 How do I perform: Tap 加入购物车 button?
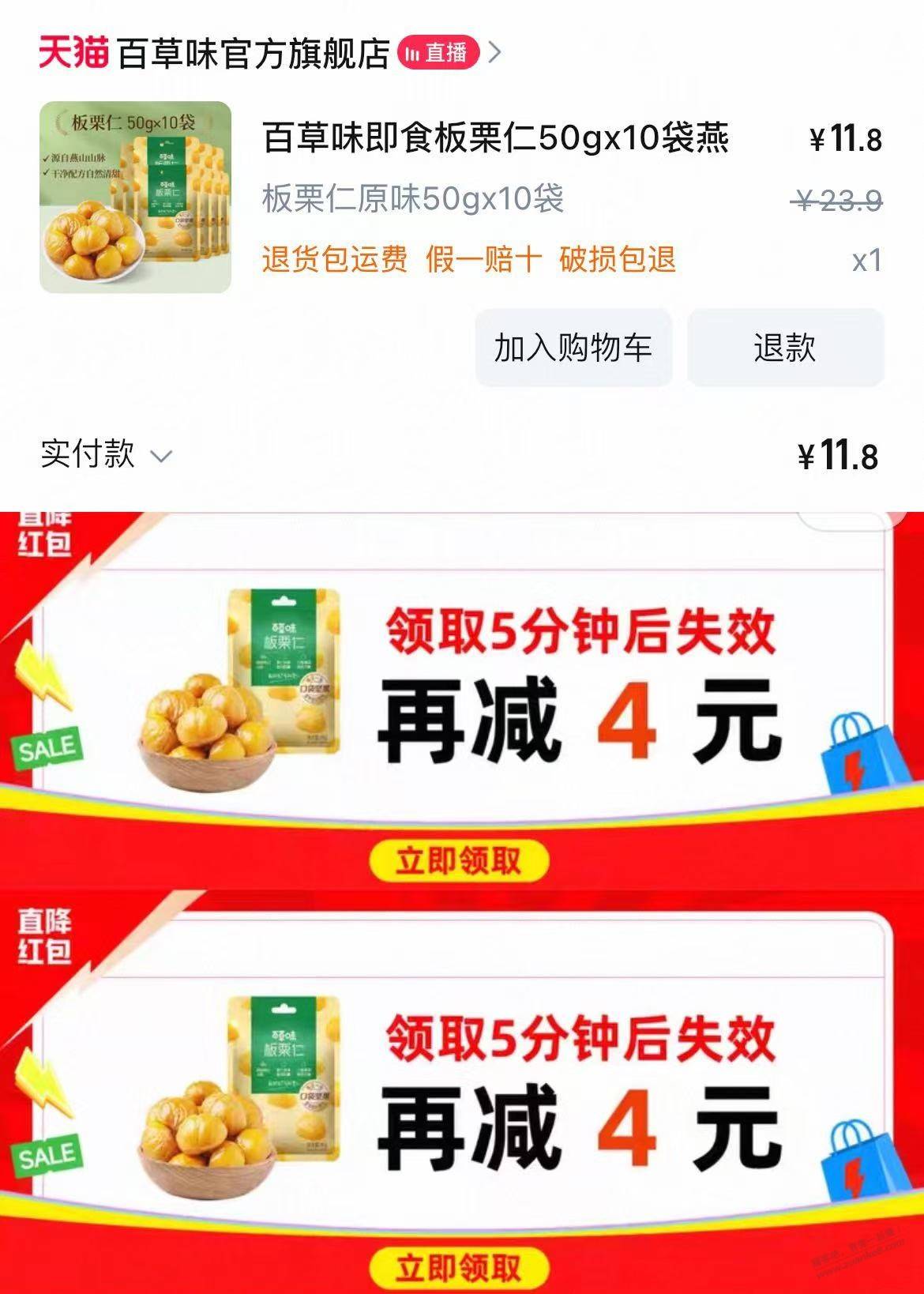573,348
